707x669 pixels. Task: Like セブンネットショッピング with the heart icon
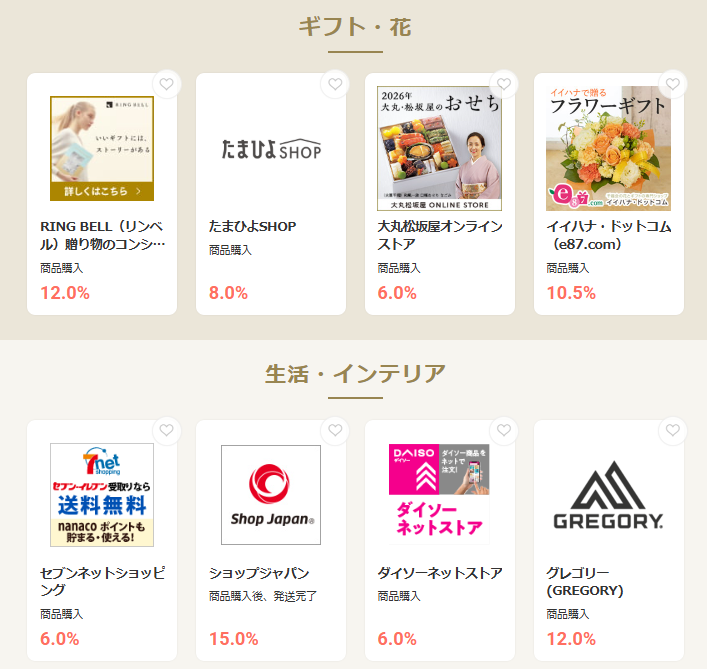tap(167, 431)
